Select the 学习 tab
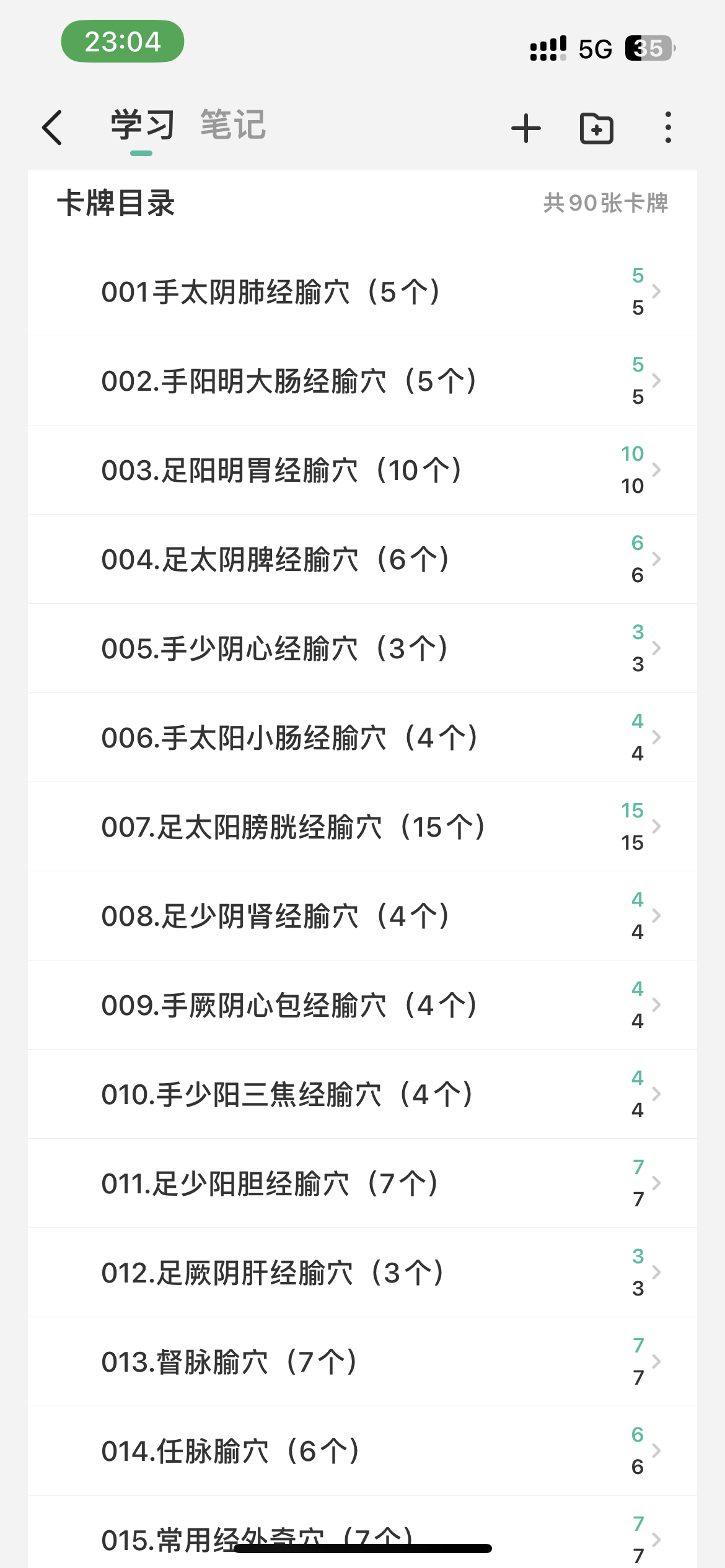Image resolution: width=725 pixels, height=1568 pixels. [143, 125]
